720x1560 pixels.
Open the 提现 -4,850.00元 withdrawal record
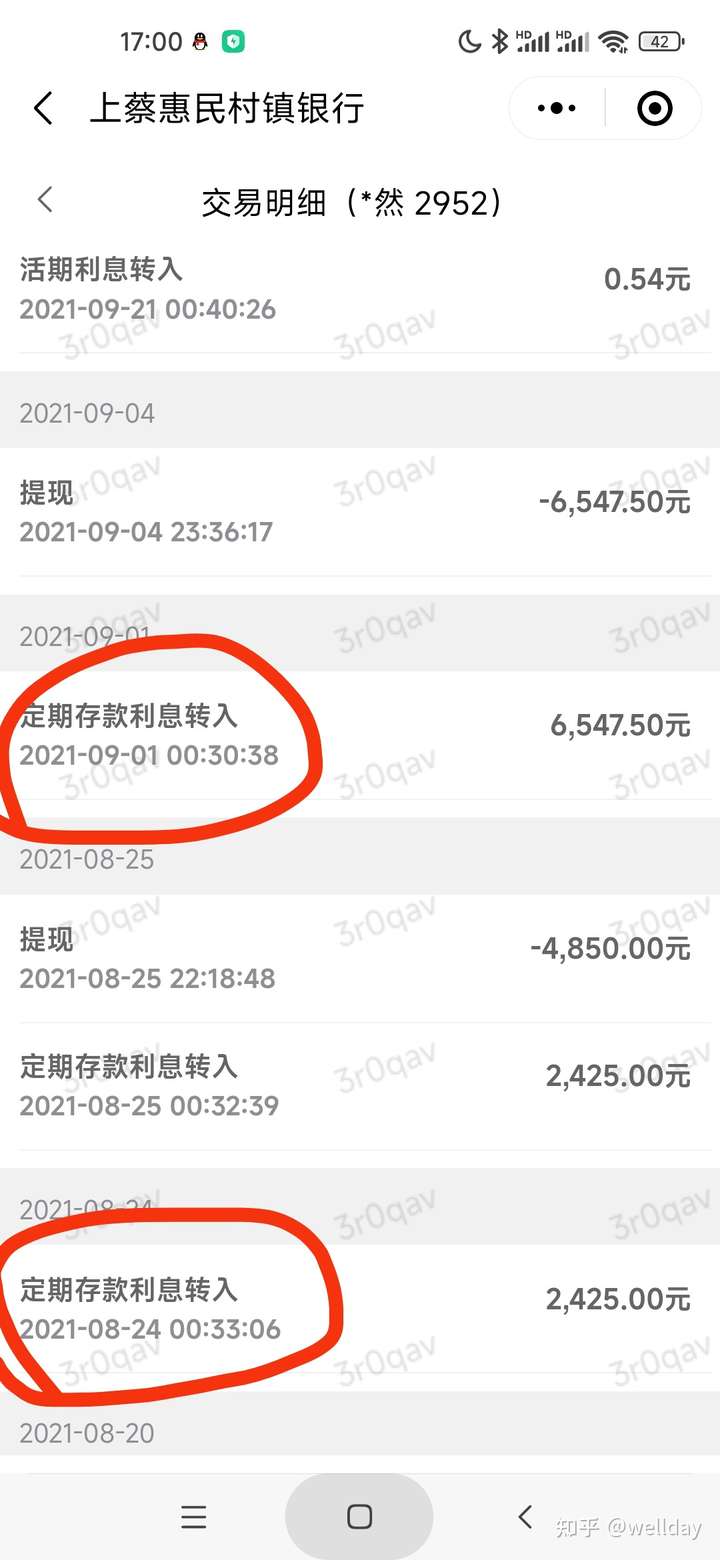point(360,950)
